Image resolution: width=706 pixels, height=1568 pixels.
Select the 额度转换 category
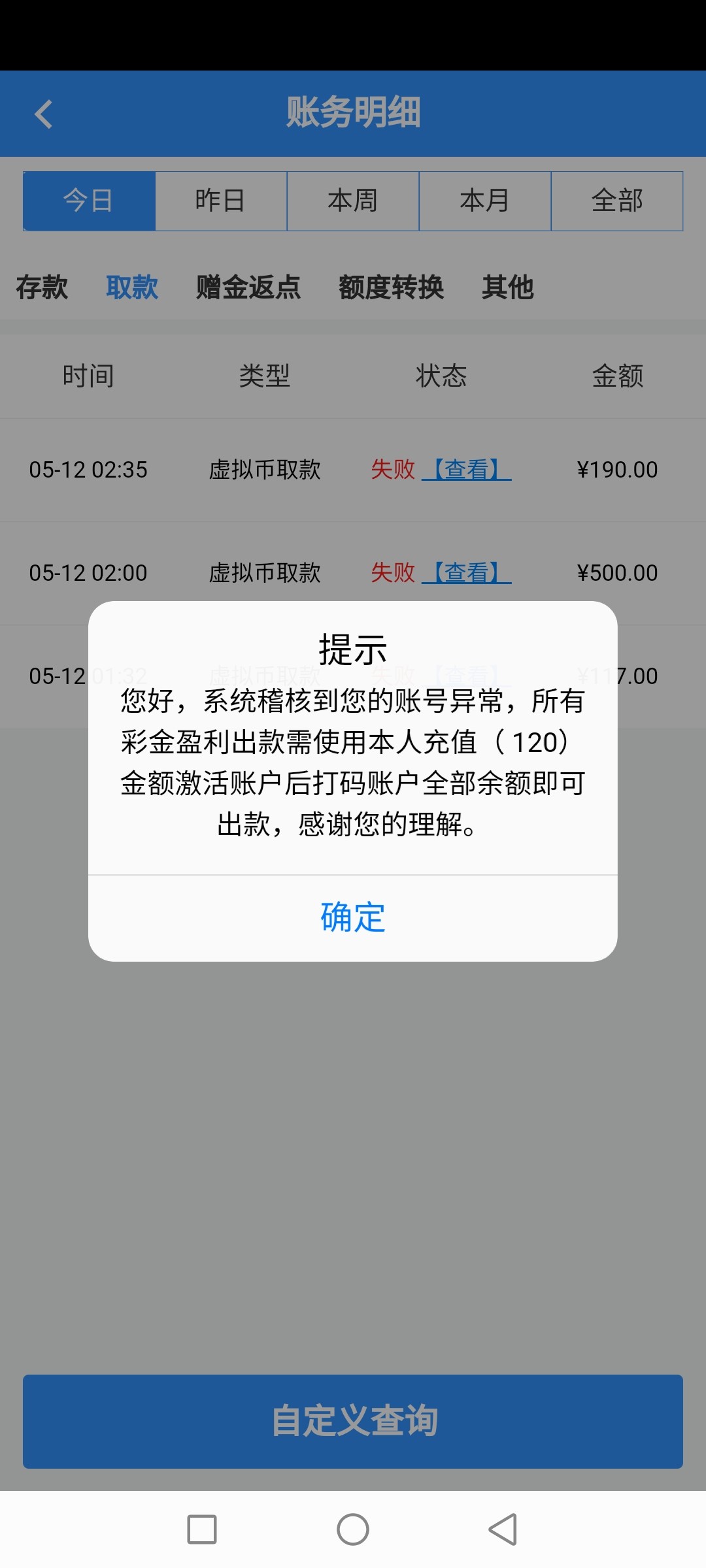click(392, 287)
